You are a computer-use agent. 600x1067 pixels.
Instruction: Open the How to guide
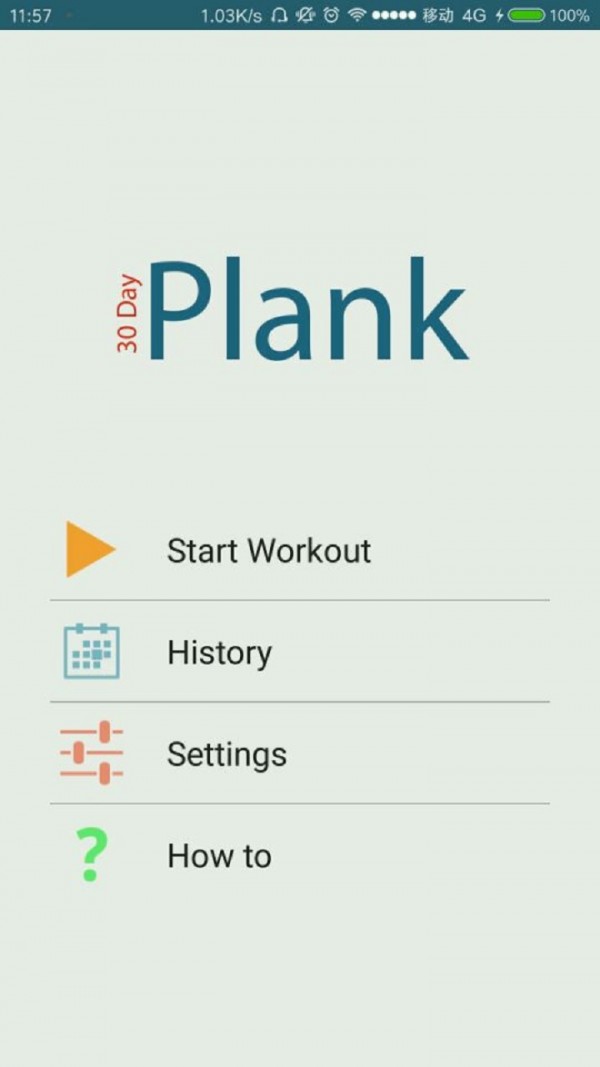220,856
